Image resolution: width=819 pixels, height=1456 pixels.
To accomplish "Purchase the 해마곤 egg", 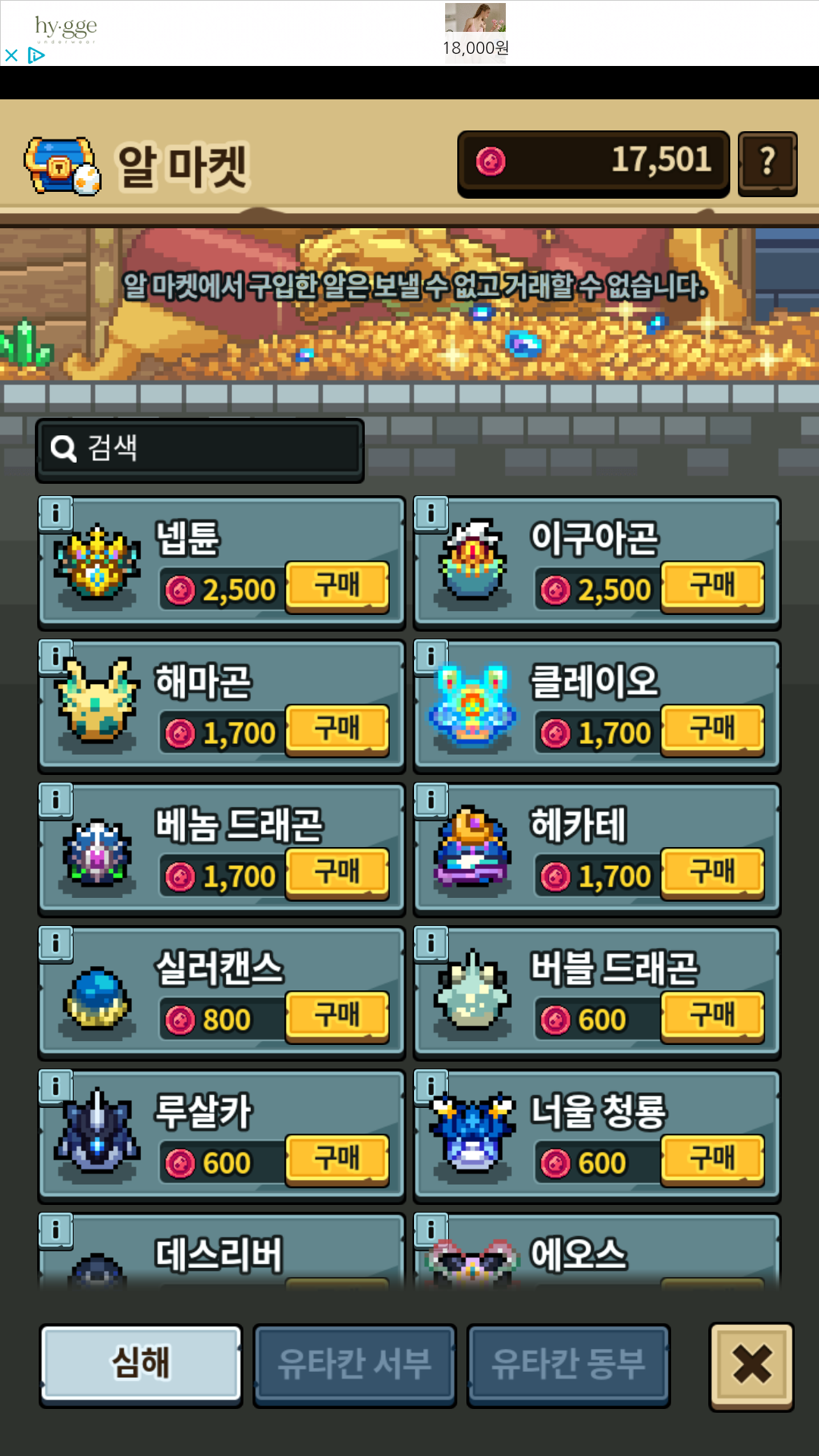I will pyautogui.click(x=337, y=730).
